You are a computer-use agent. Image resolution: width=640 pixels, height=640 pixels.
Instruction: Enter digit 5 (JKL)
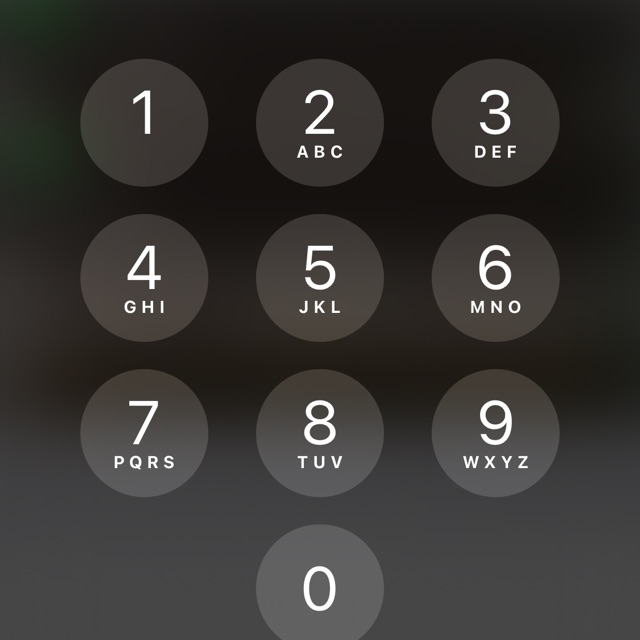[x=320, y=278]
